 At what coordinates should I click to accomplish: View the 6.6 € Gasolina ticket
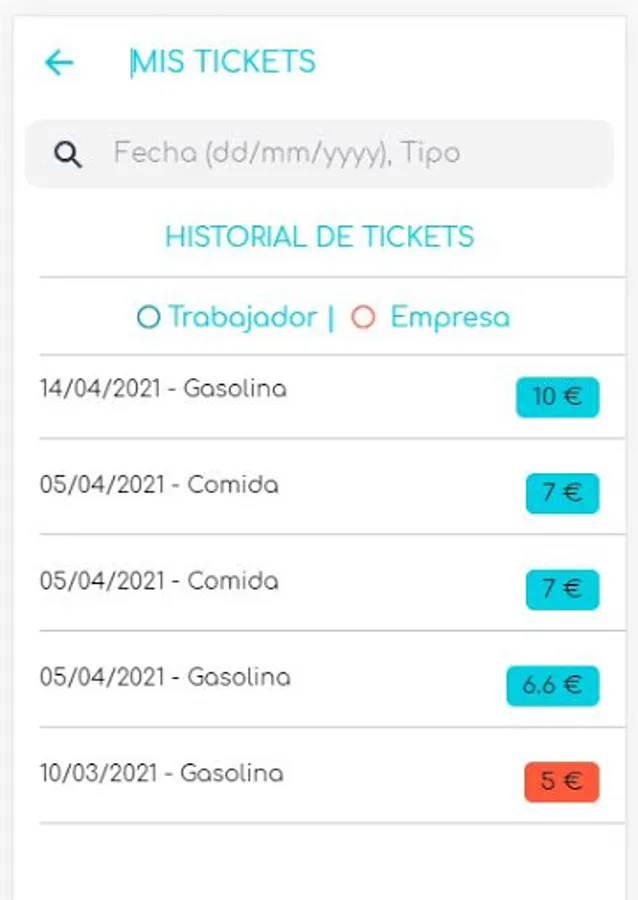pyautogui.click(x=165, y=677)
